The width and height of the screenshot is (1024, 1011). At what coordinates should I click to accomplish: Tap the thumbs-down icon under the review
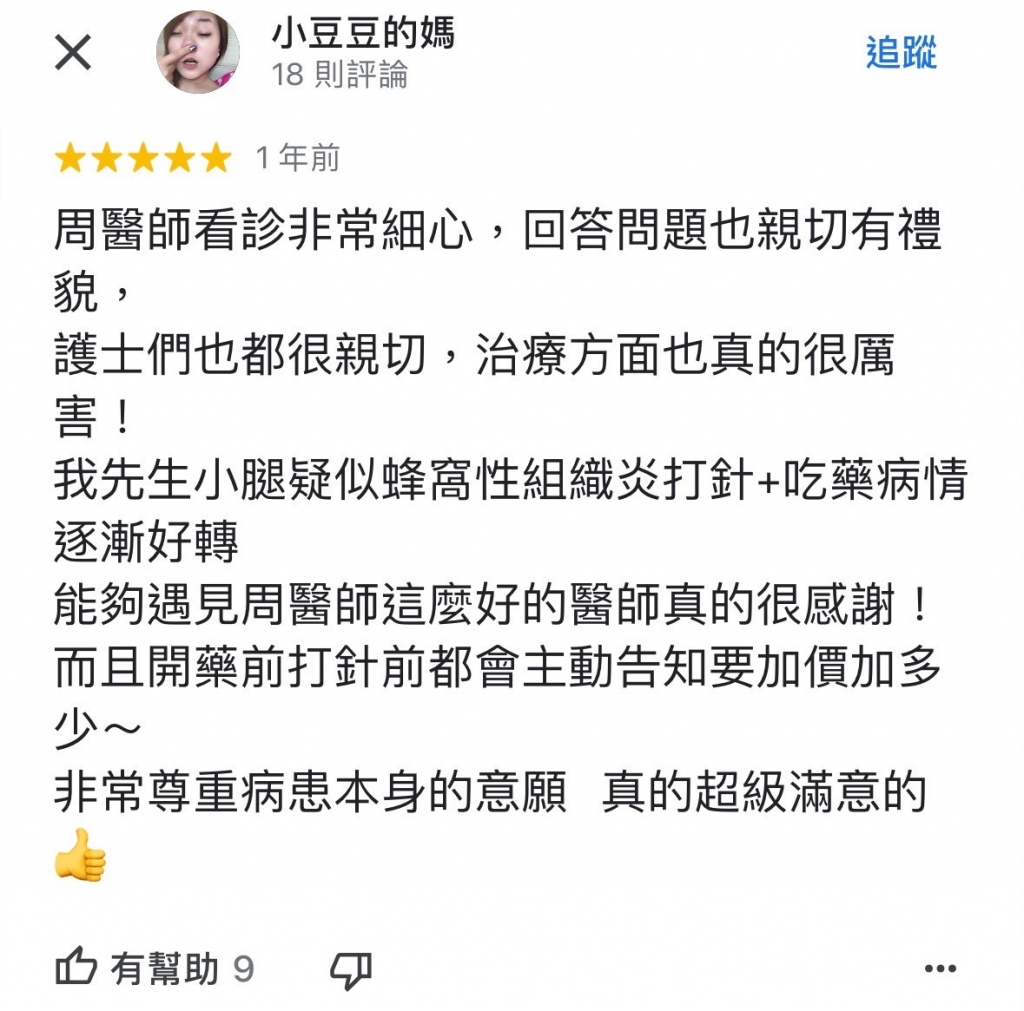[x=351, y=969]
